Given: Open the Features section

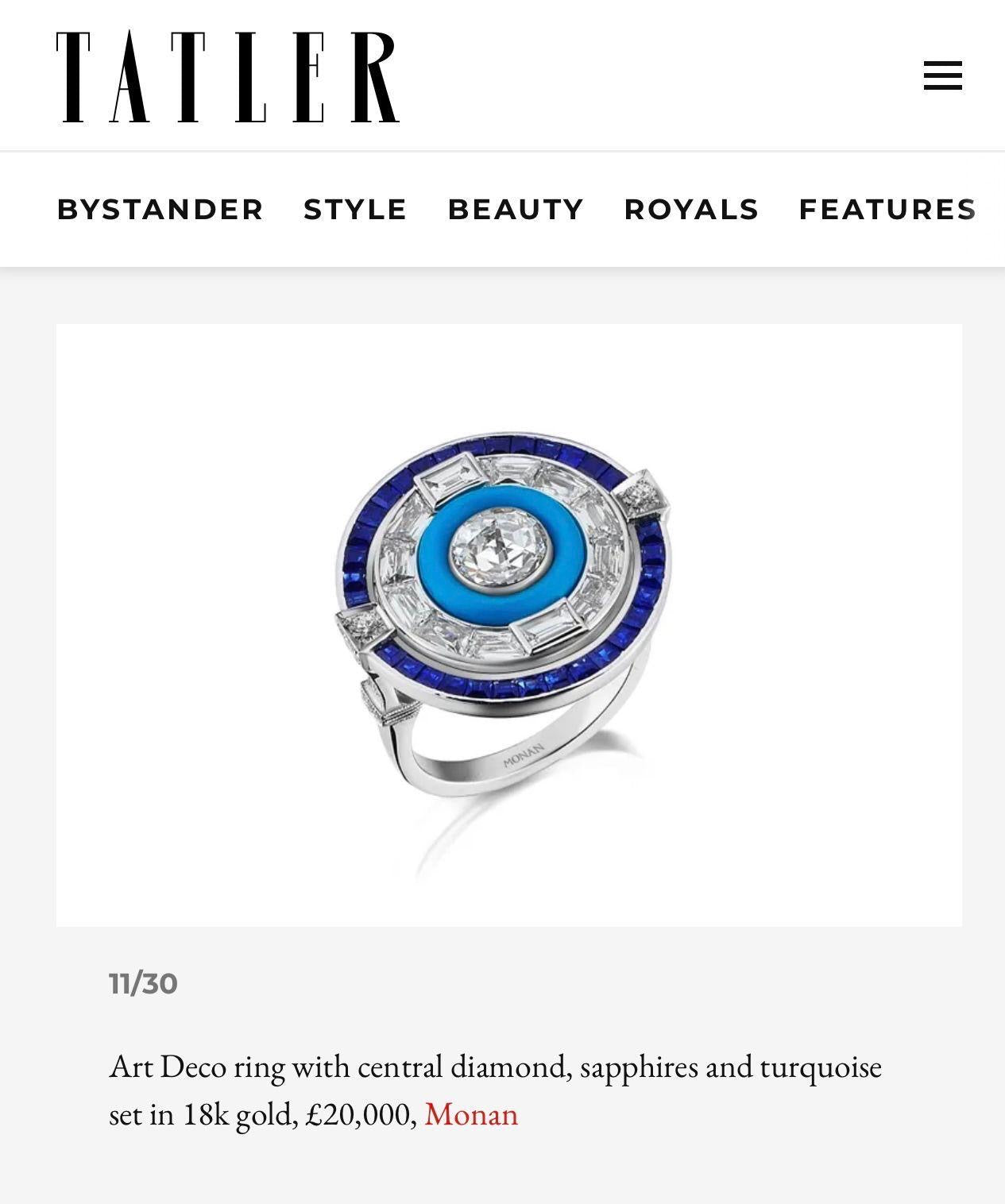Looking at the screenshot, I should pos(887,210).
